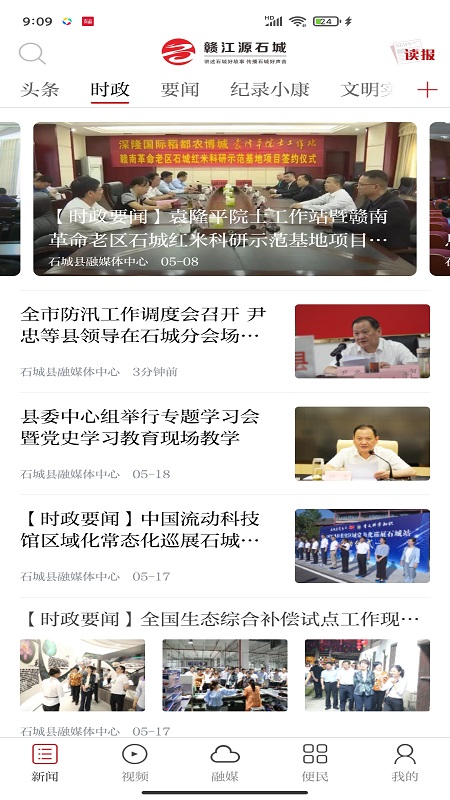The image size is (450, 800).
Task: Read the 县委中心组举行专题学习会 article
Action: [225, 443]
